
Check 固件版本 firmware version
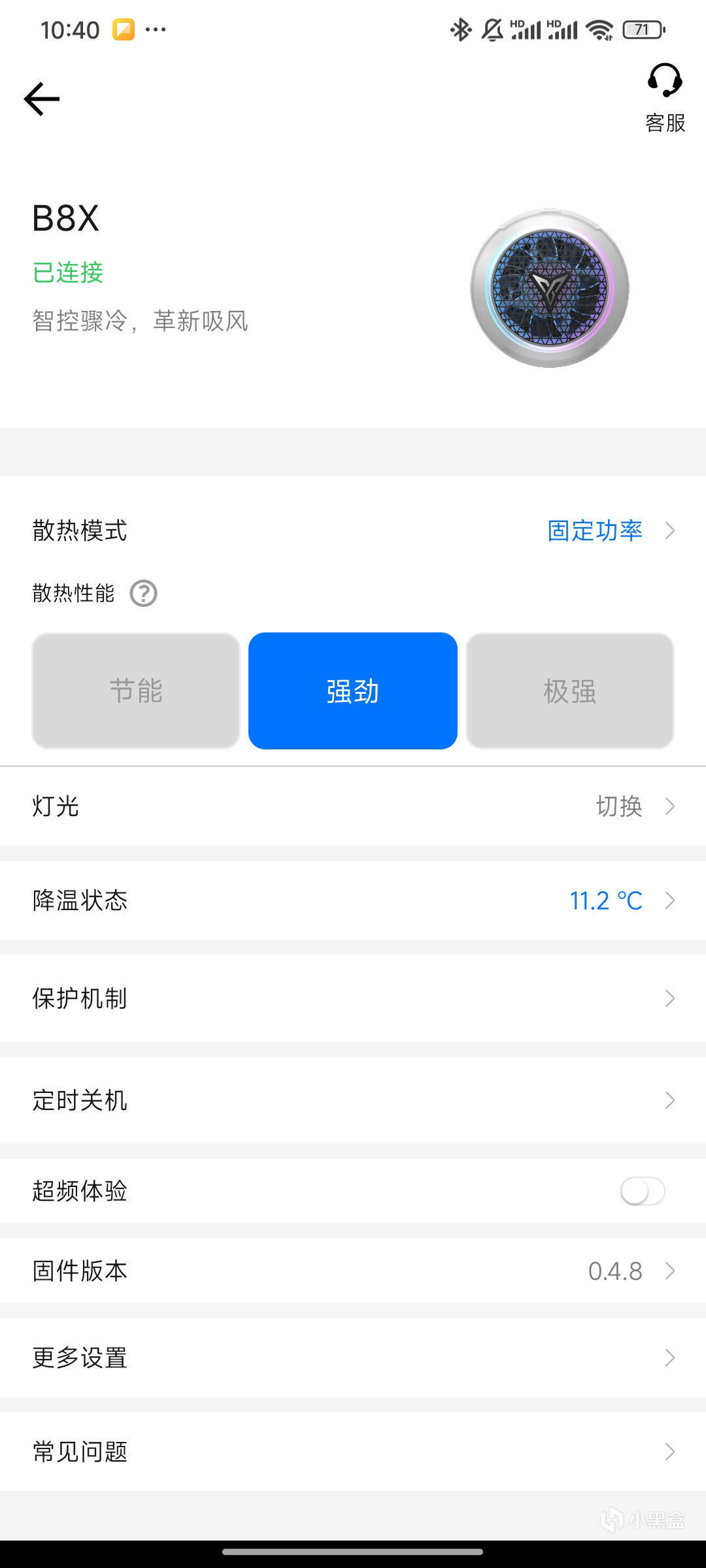[x=353, y=1271]
